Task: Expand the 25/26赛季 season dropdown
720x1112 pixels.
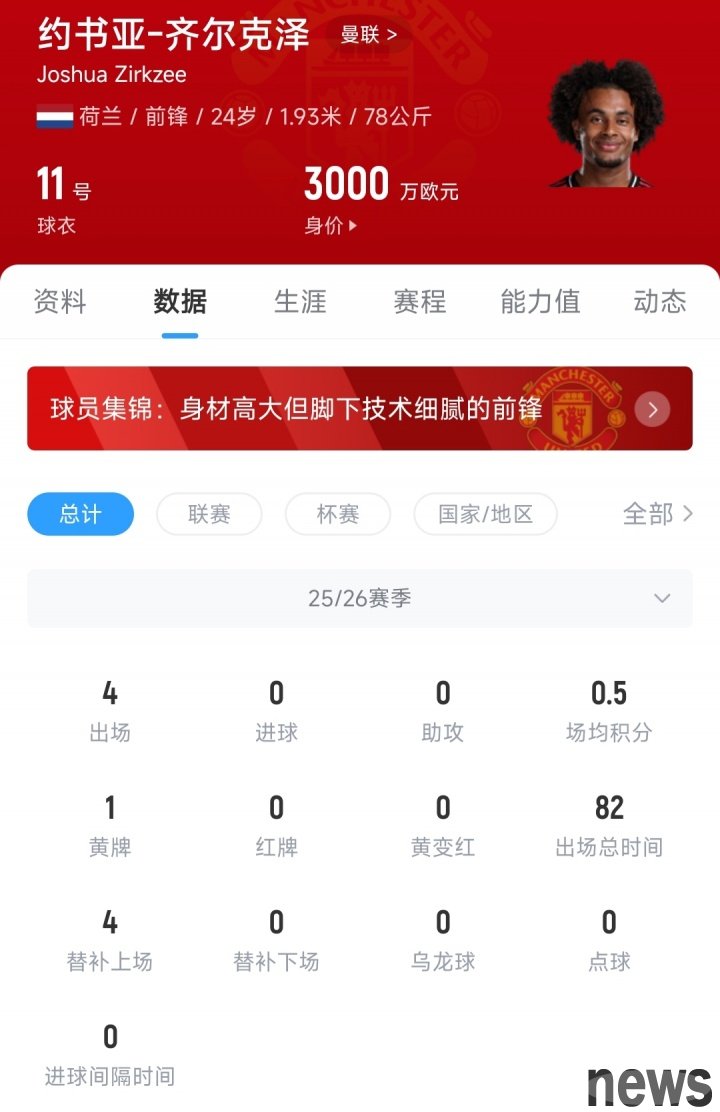Action: (360, 598)
